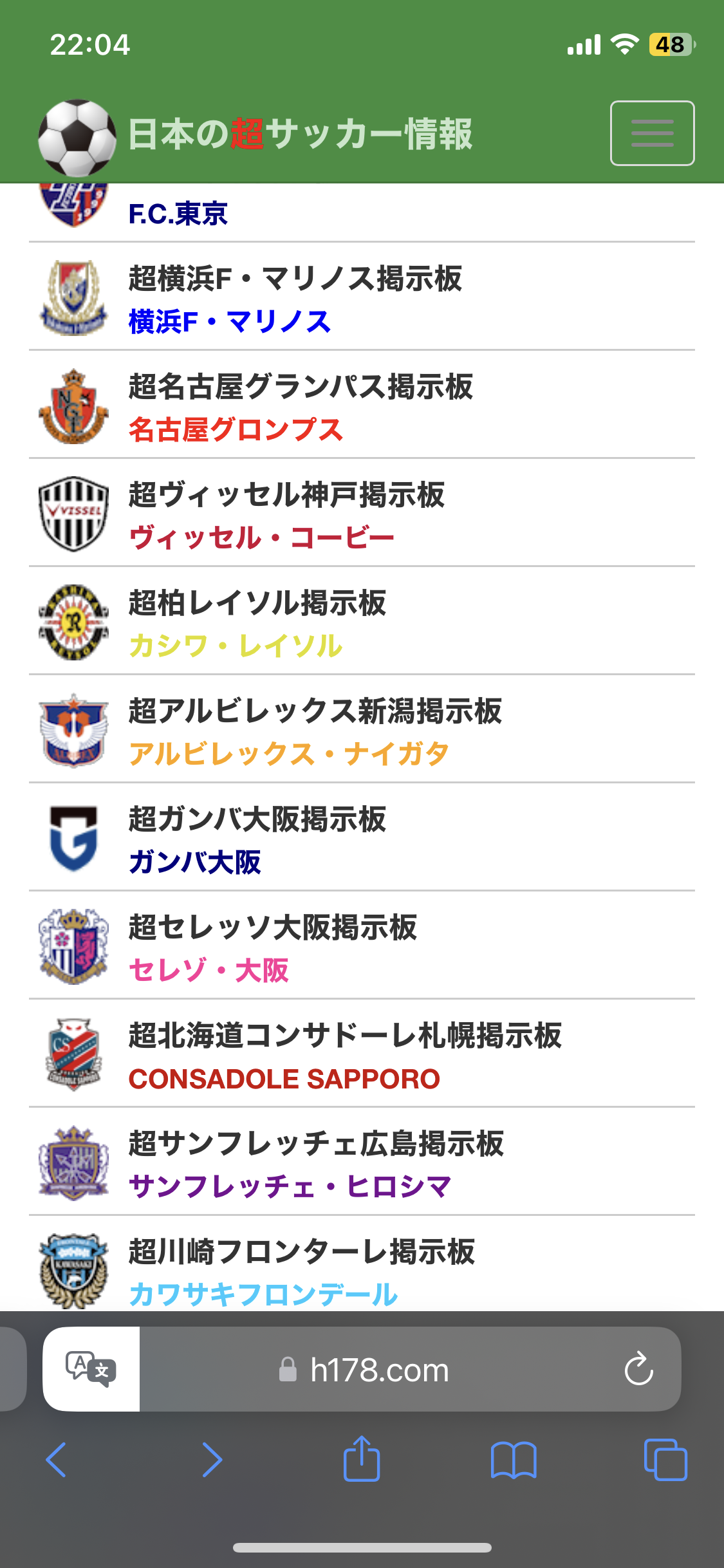Open the 超ヴィッセル神戸掲示板 board

tap(362, 513)
